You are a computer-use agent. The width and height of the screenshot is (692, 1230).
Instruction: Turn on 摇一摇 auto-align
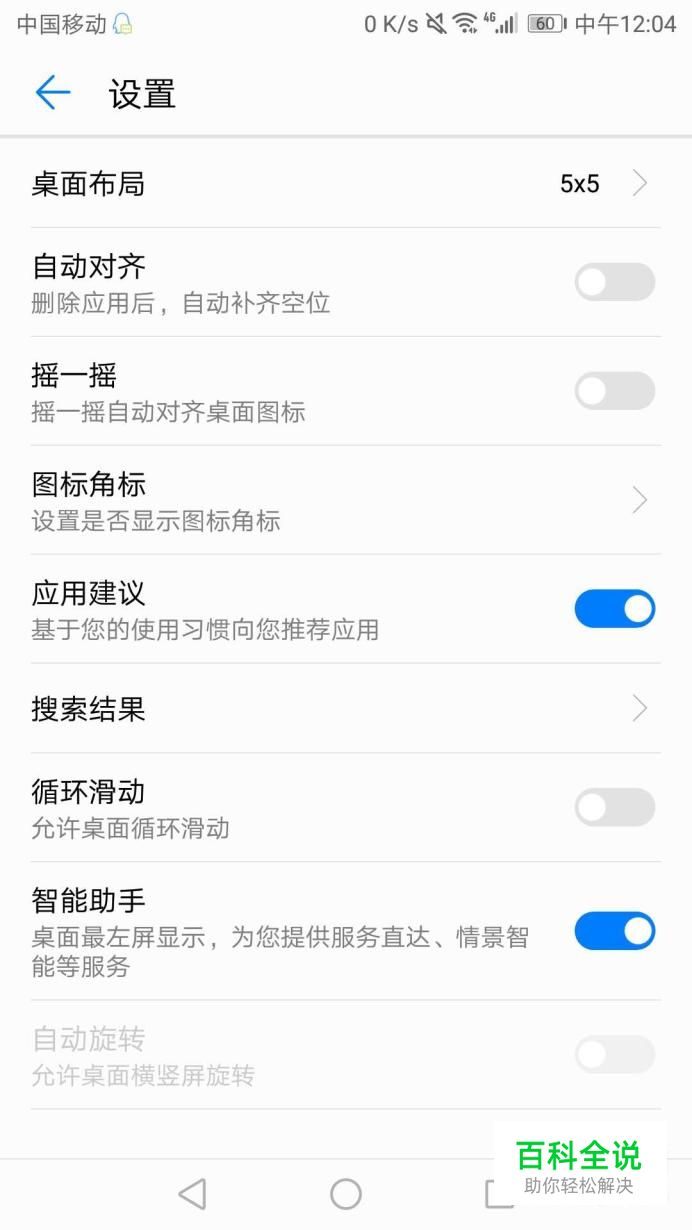[614, 391]
